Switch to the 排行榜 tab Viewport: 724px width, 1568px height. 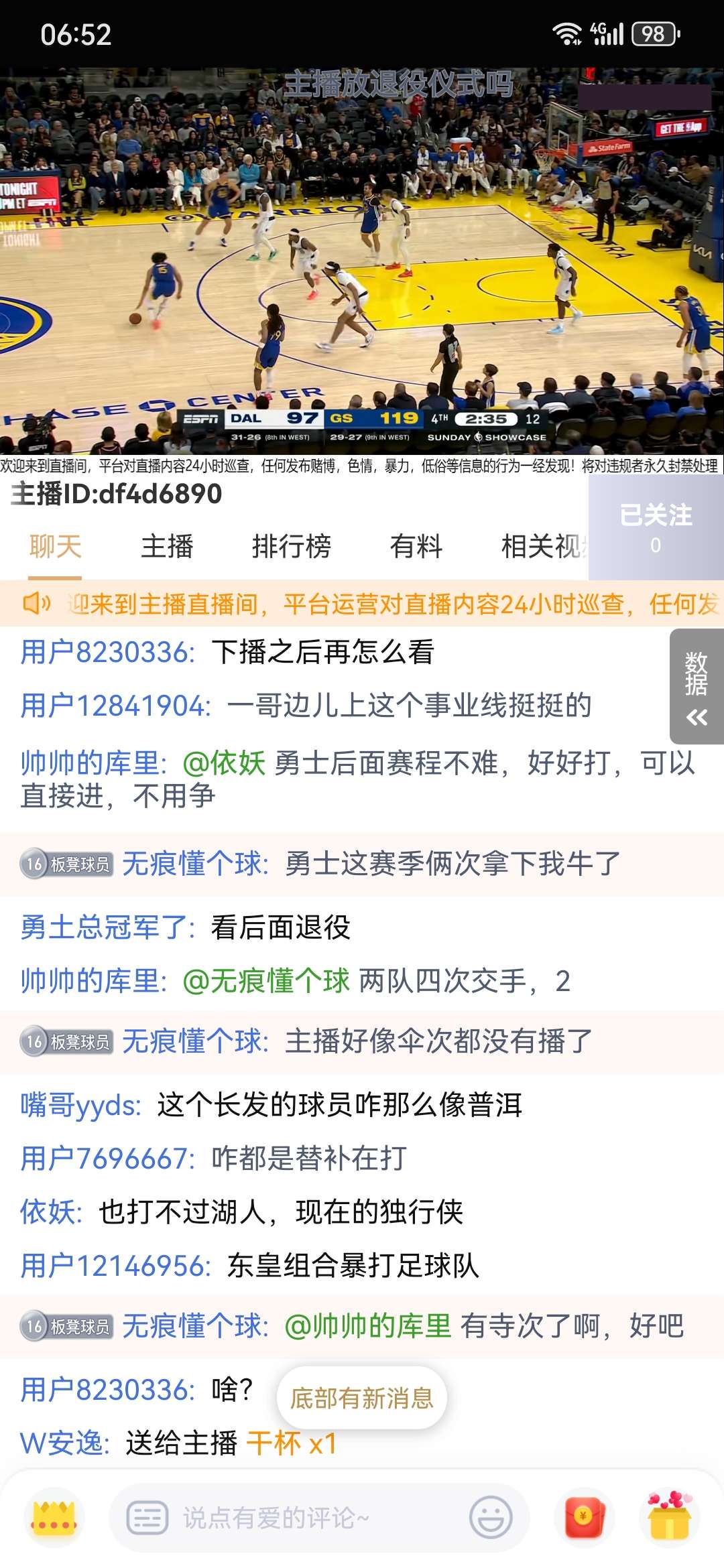292,547
